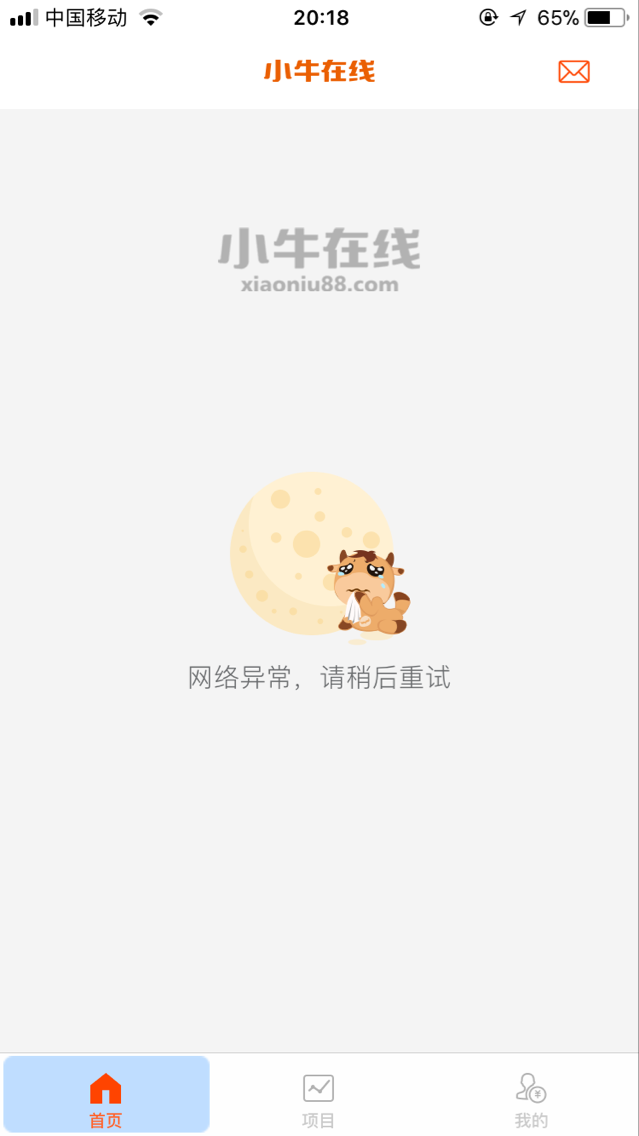Switch to the 首页 tab
Image resolution: width=639 pixels, height=1136 pixels.
(x=106, y=1096)
